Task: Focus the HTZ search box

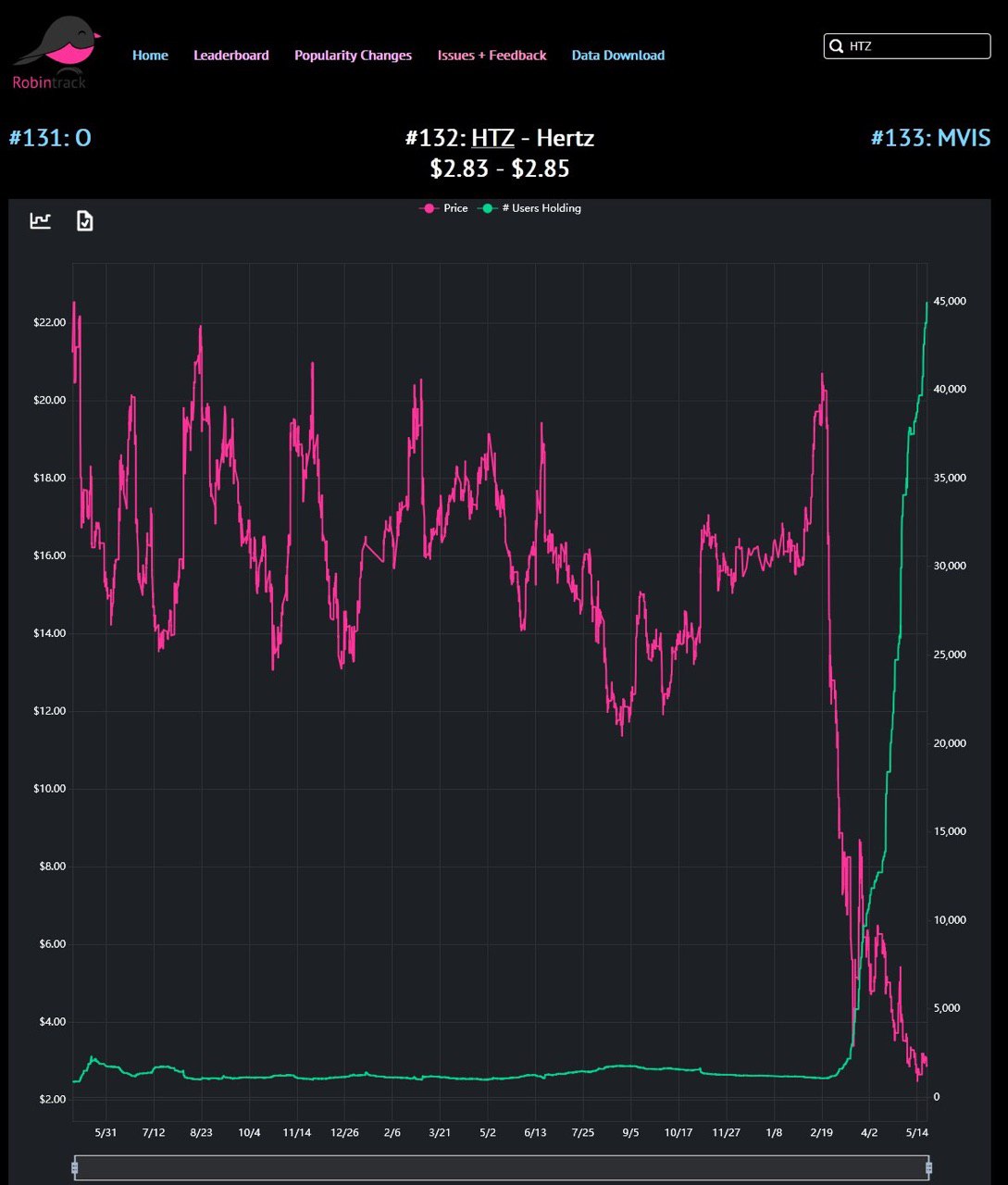Action: click(916, 46)
